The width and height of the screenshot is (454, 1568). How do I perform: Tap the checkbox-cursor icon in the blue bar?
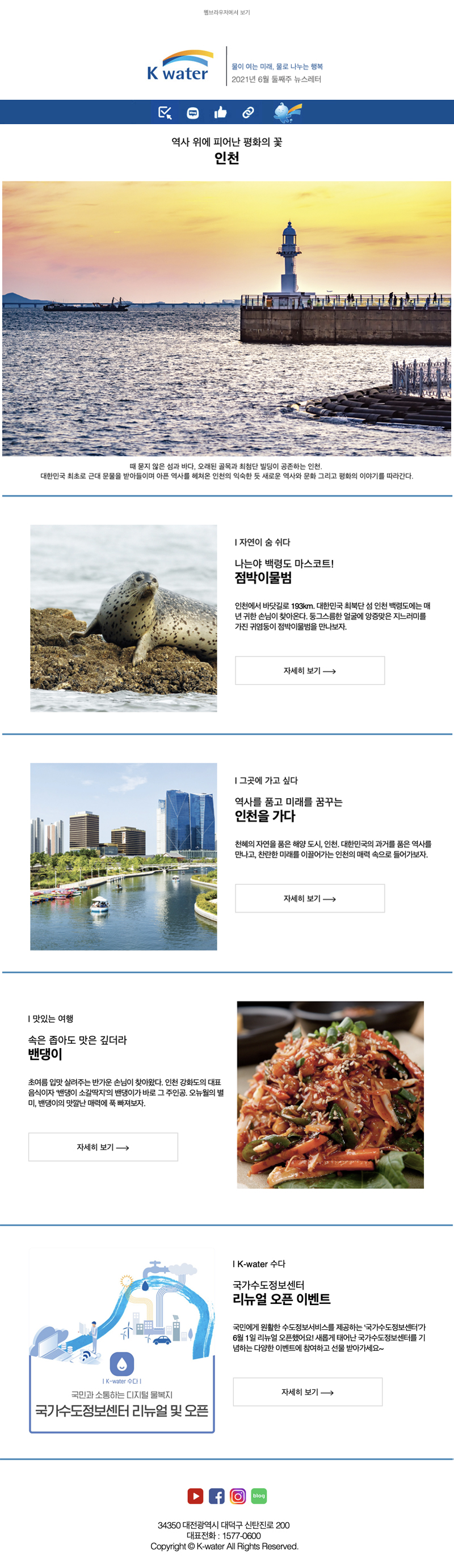coord(165,113)
